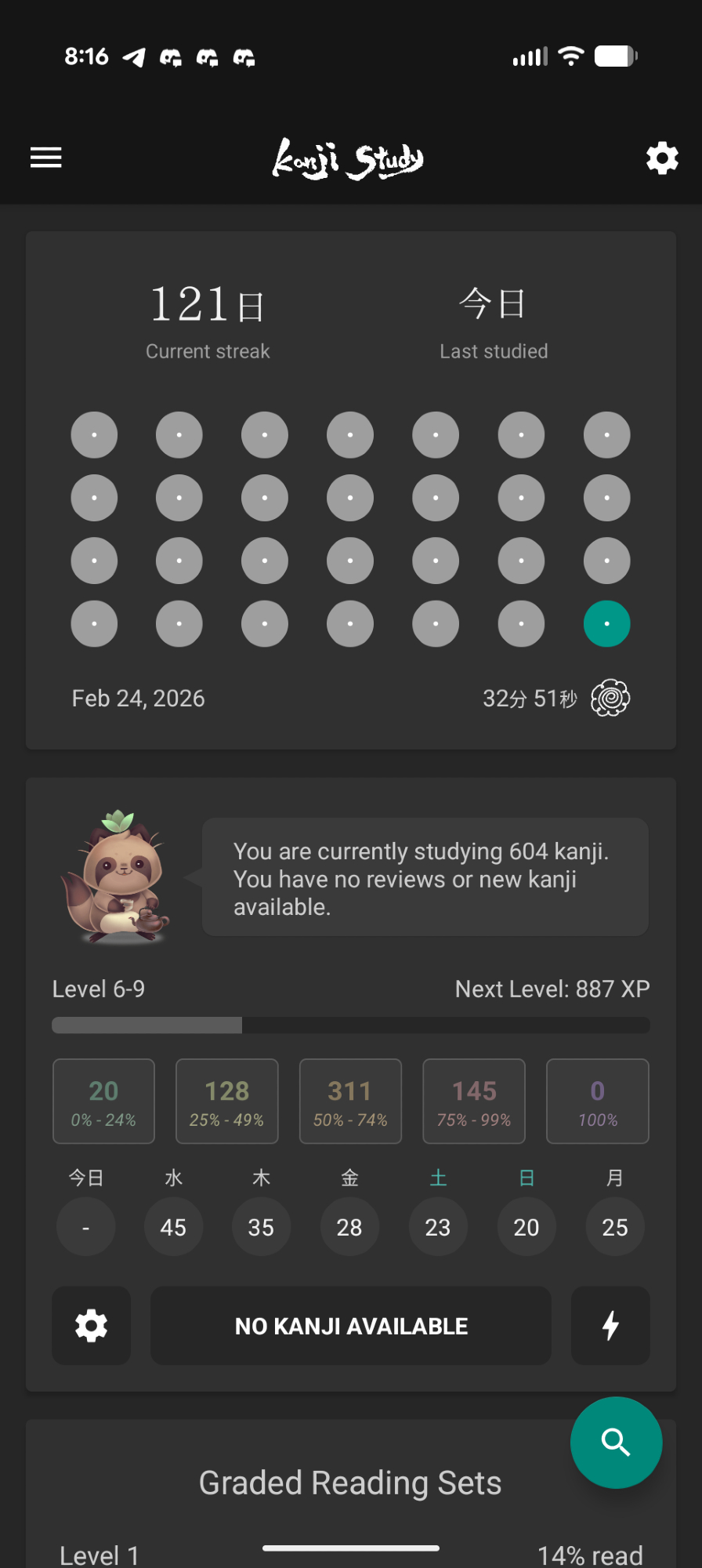View 45 reviews forecast for 水
Image resolution: width=702 pixels, height=1568 pixels.
pyautogui.click(x=173, y=1227)
